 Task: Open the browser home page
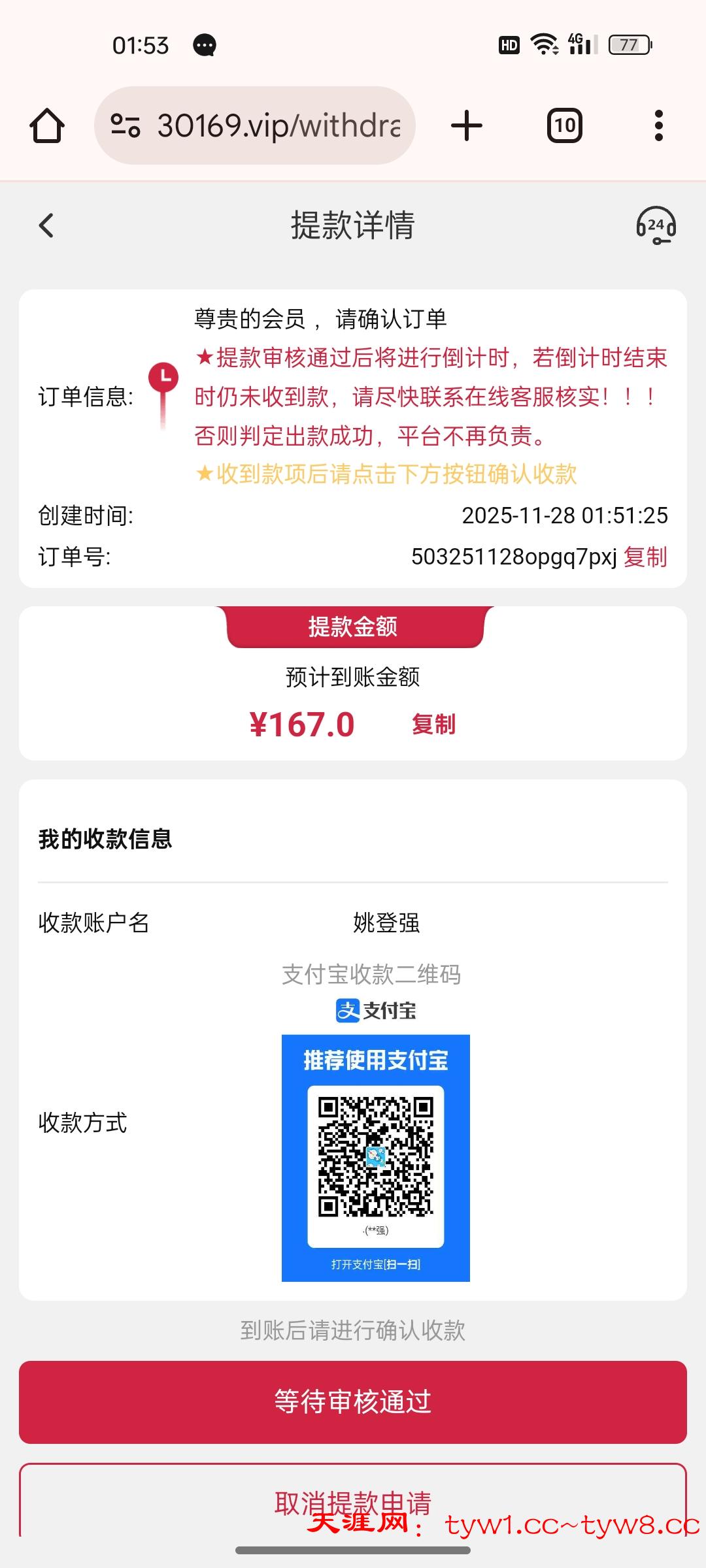[x=47, y=125]
